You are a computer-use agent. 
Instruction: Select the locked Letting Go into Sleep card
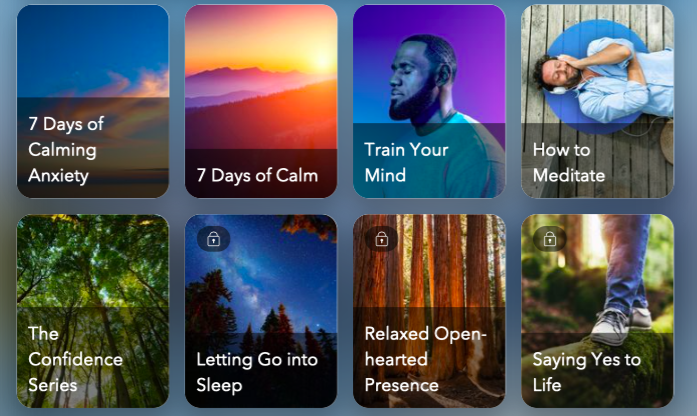pos(261,311)
